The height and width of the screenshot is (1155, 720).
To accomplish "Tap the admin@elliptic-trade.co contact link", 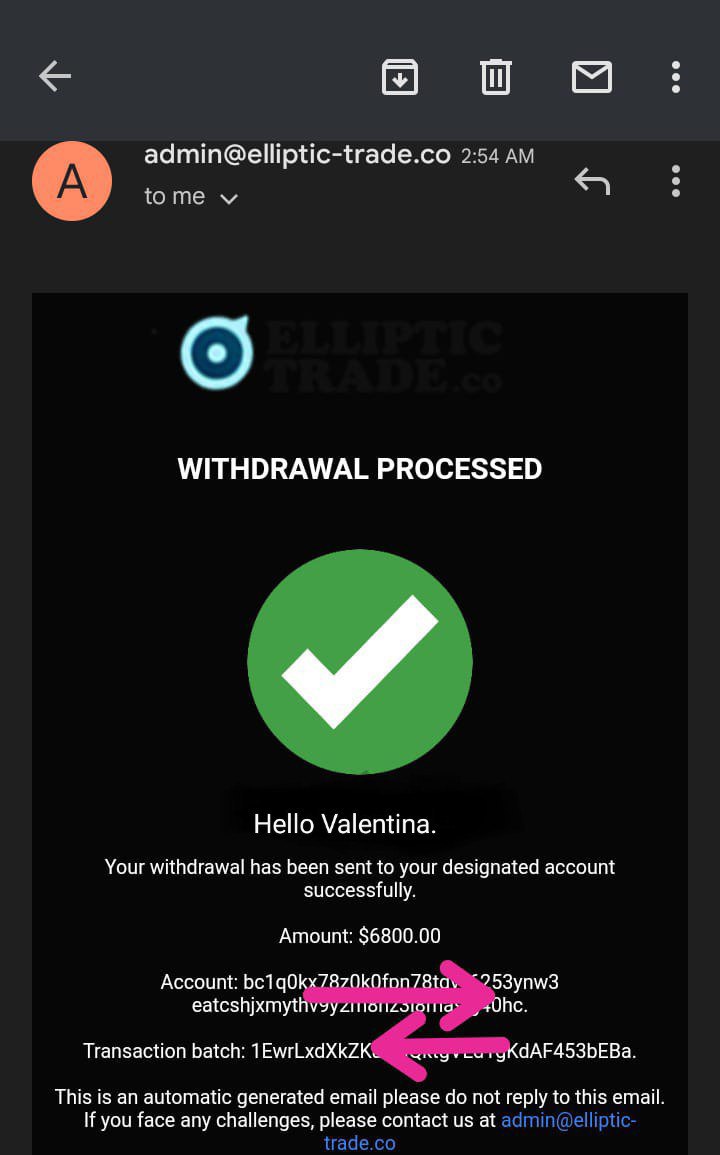I will 567,1121.
